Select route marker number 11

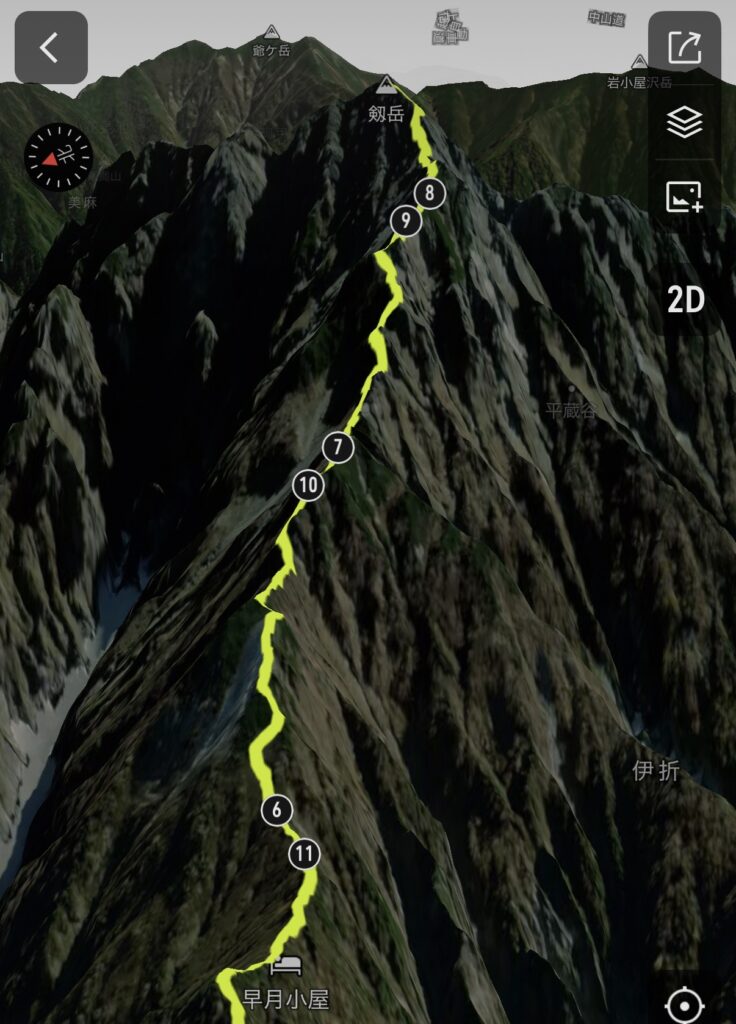click(305, 854)
